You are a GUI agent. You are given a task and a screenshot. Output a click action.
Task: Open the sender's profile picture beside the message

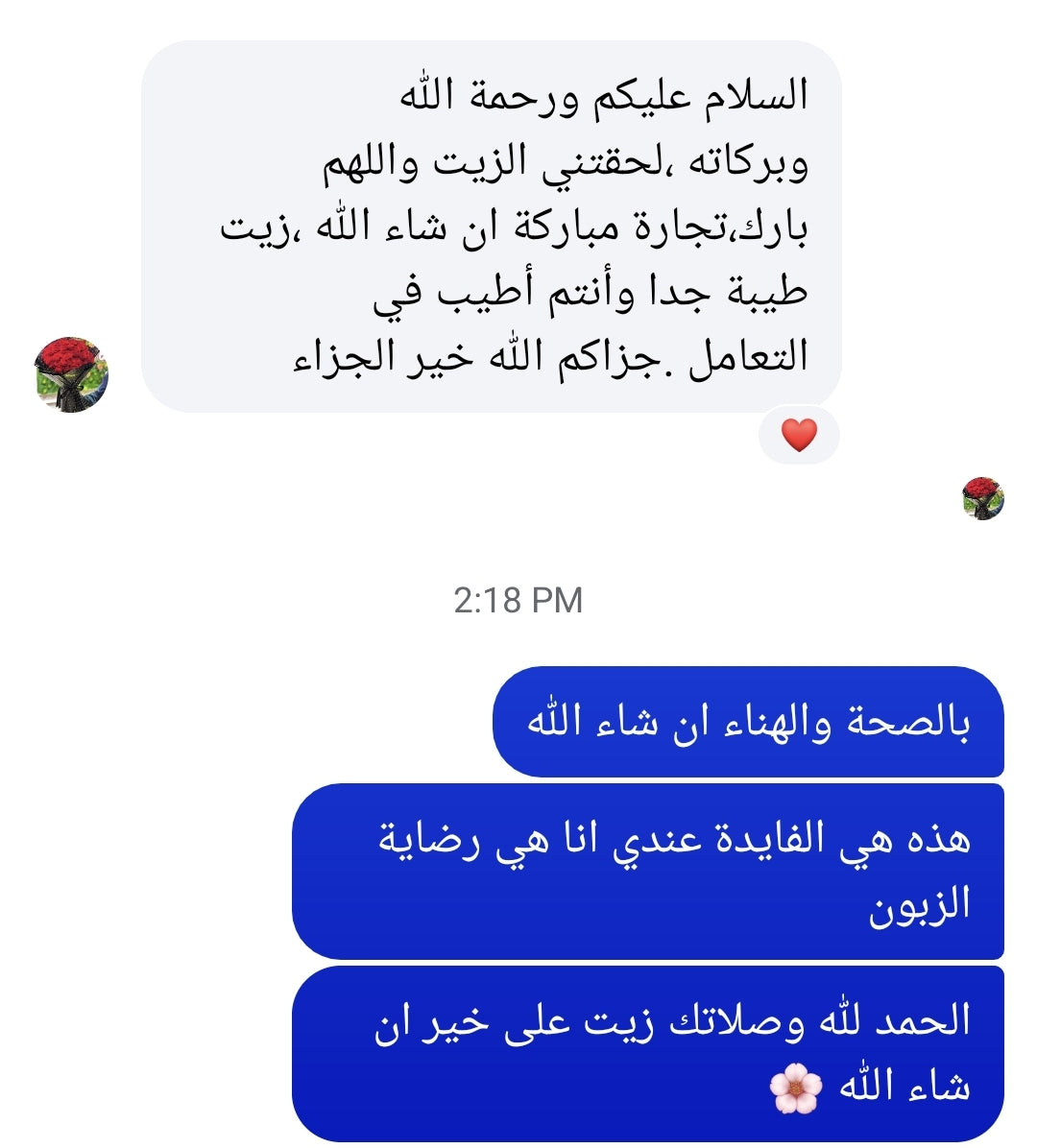[x=71, y=374]
